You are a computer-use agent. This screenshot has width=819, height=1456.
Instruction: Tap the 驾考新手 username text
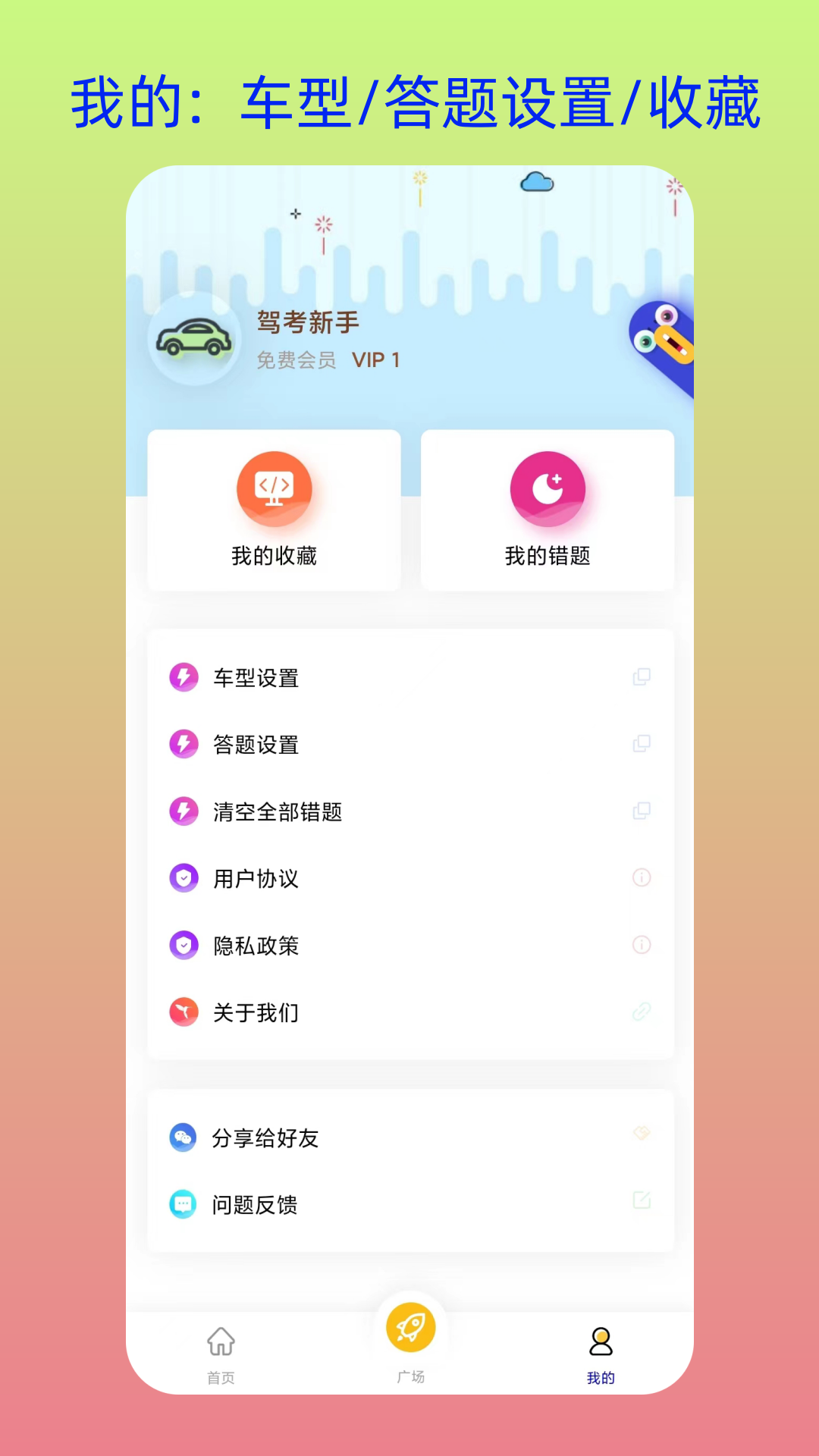[307, 322]
